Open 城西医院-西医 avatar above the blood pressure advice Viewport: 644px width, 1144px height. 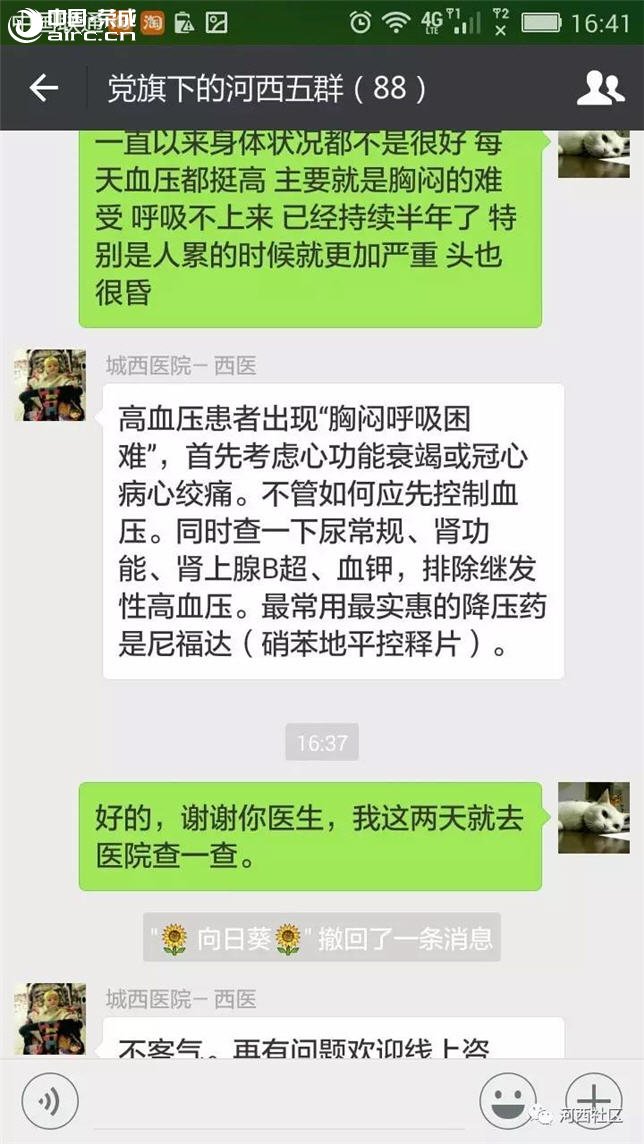point(49,386)
